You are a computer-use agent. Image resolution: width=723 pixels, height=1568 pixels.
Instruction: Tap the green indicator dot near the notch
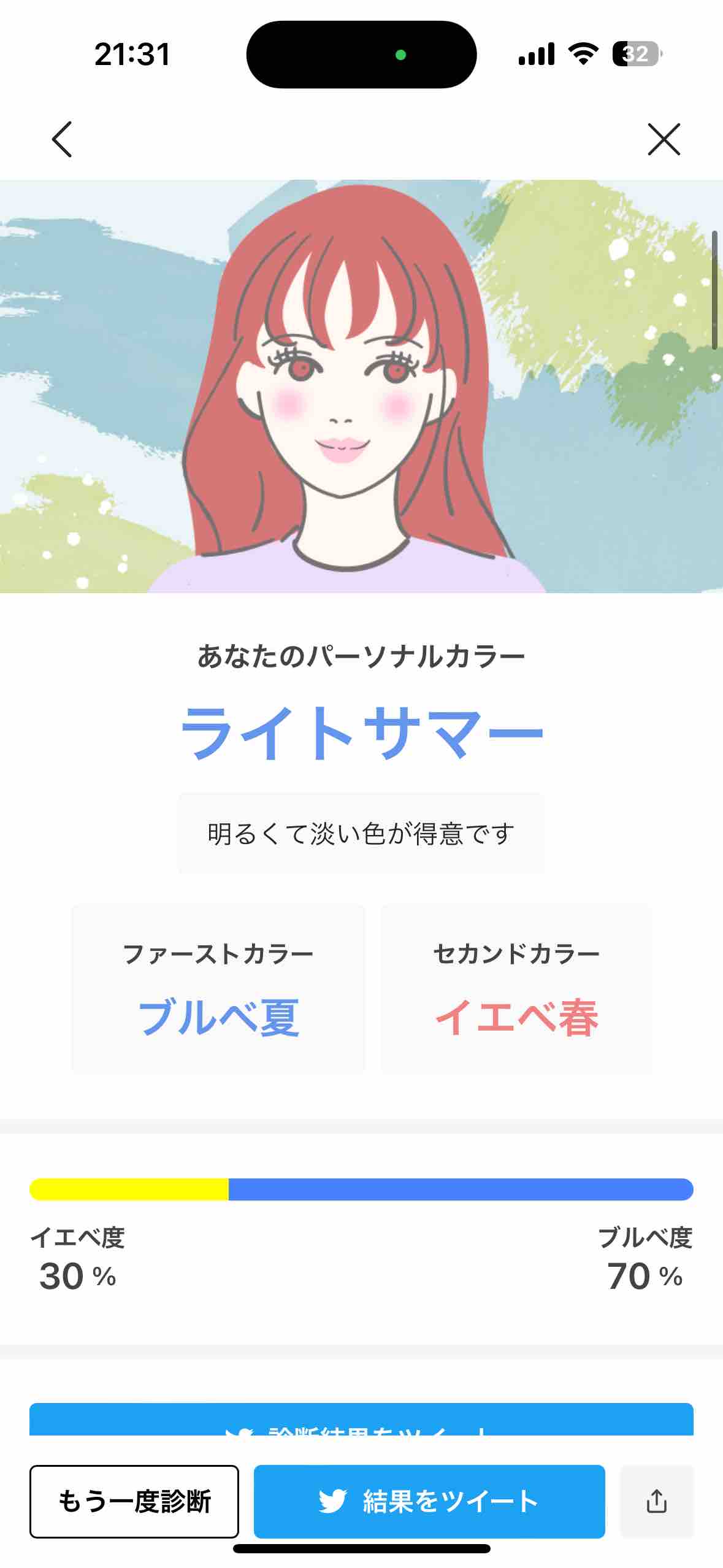coord(400,54)
